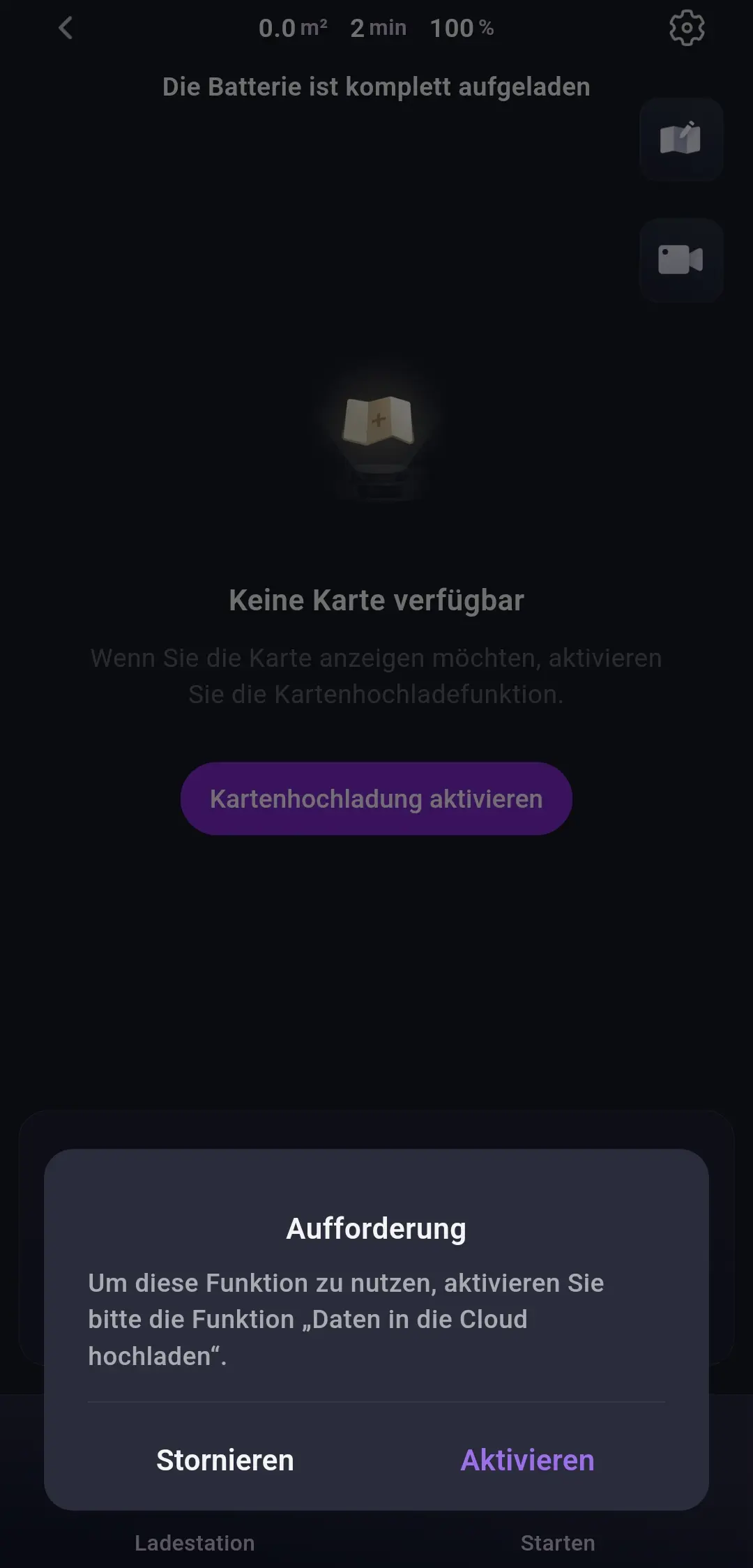Image resolution: width=753 pixels, height=1568 pixels.
Task: Choose Stornieren to dismiss the prompt
Action: pos(225,1460)
